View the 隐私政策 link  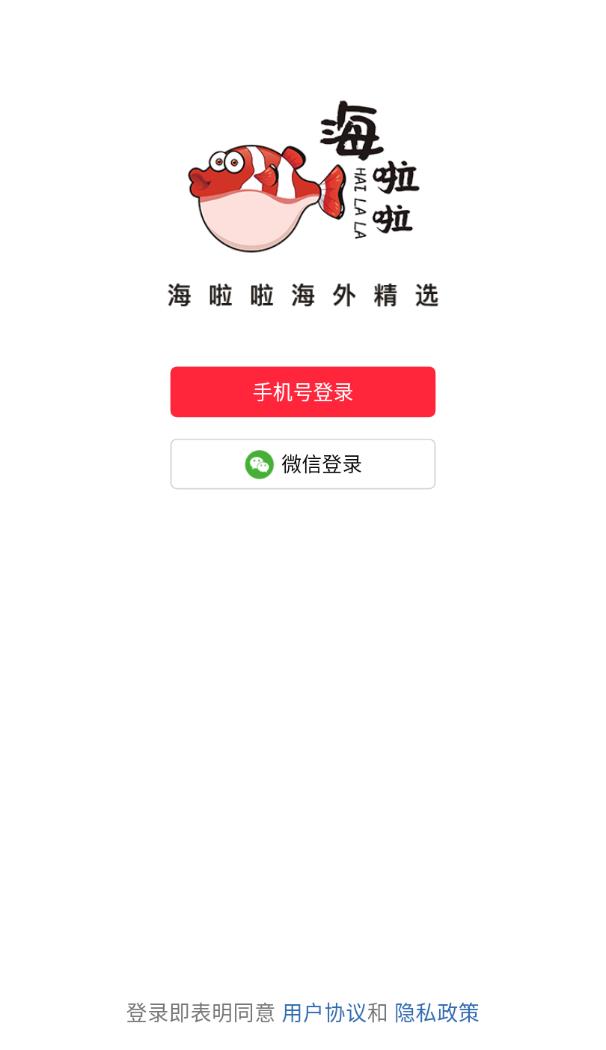pos(437,1013)
